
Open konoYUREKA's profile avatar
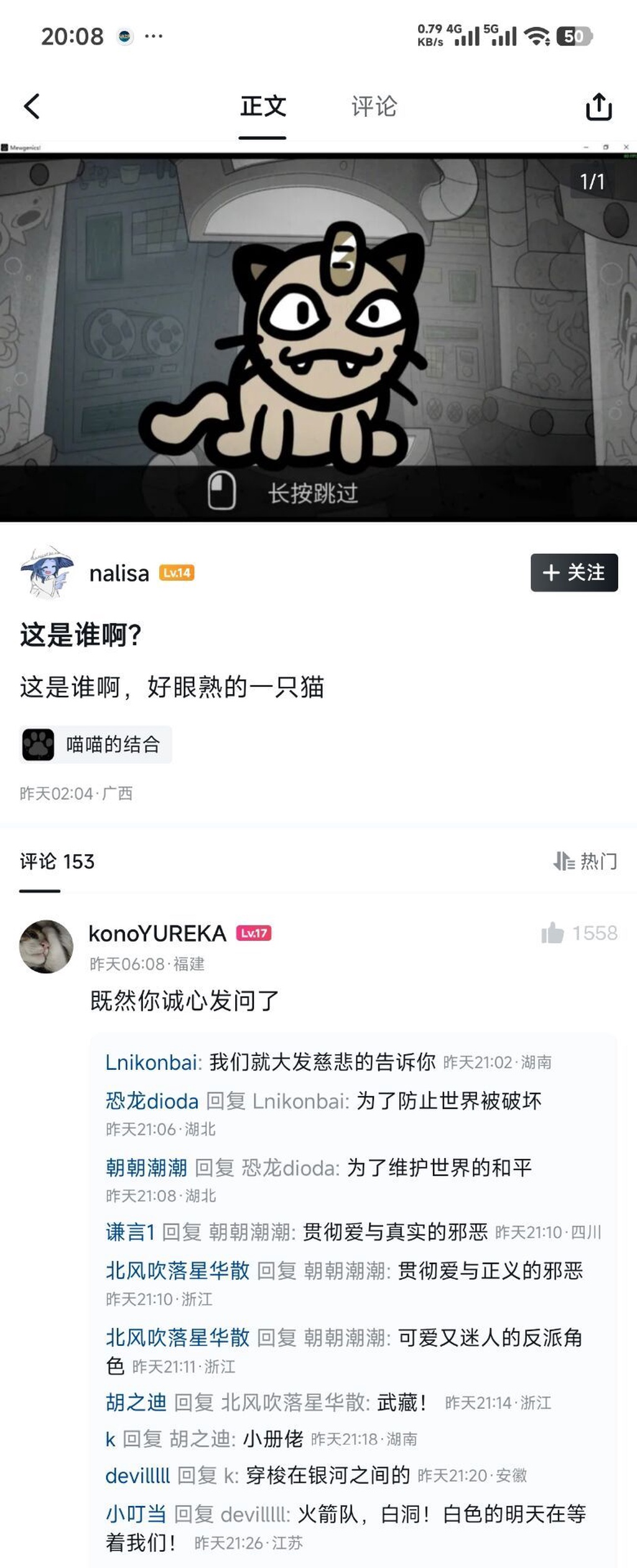[46, 946]
